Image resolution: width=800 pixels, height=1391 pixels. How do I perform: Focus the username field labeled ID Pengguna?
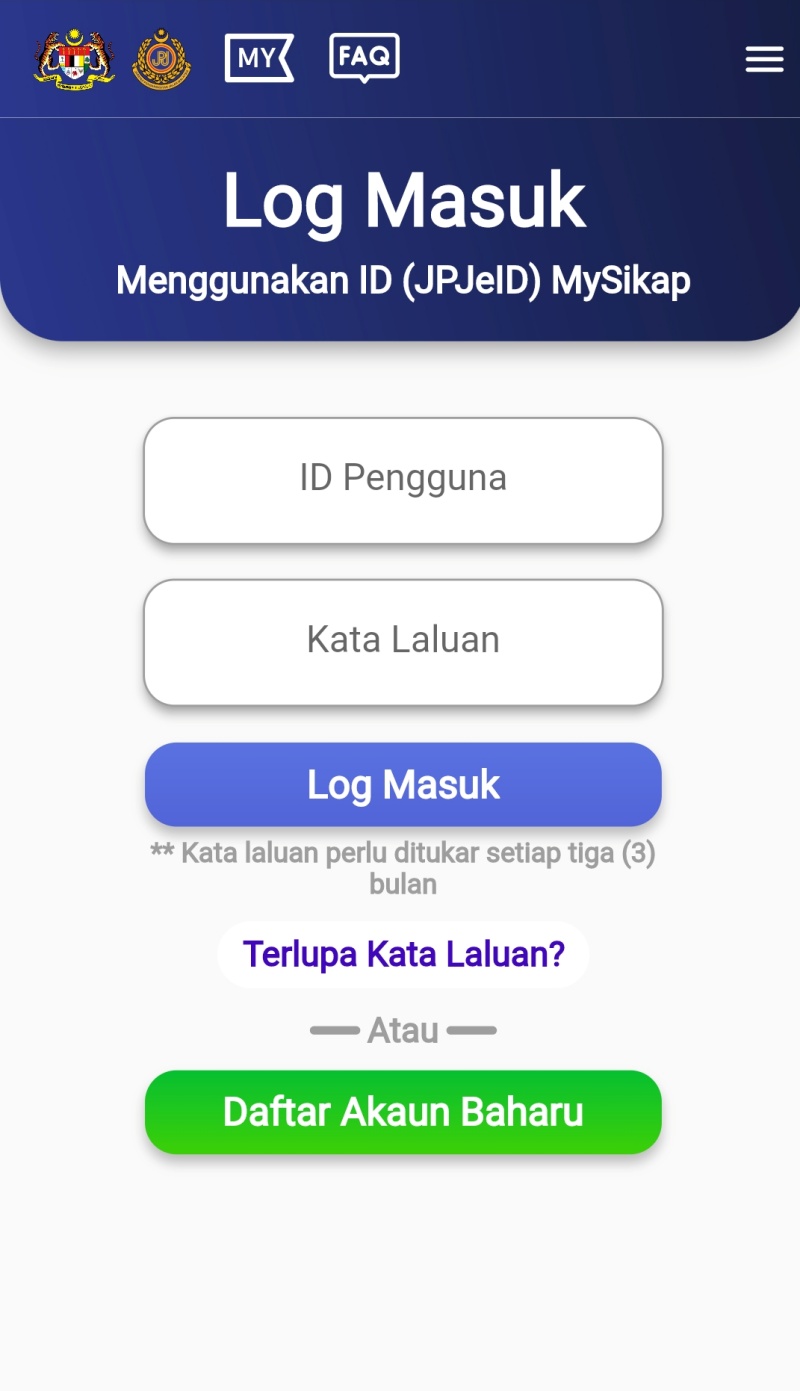click(402, 480)
